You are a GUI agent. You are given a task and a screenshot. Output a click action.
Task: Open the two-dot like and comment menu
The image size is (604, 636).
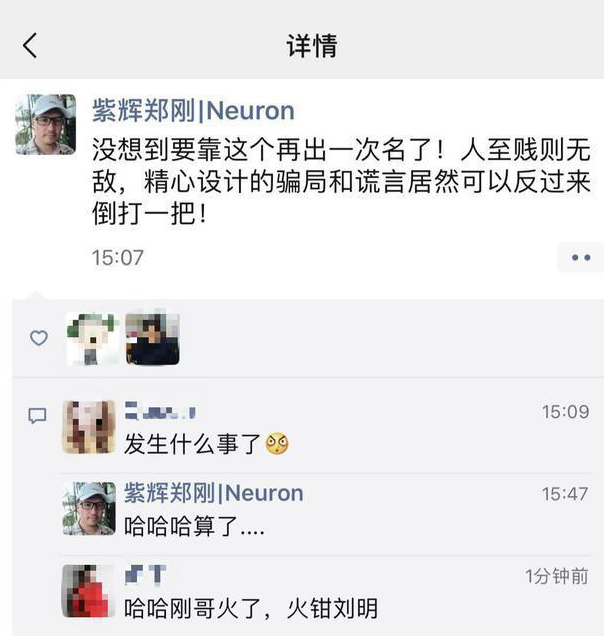coord(580,258)
